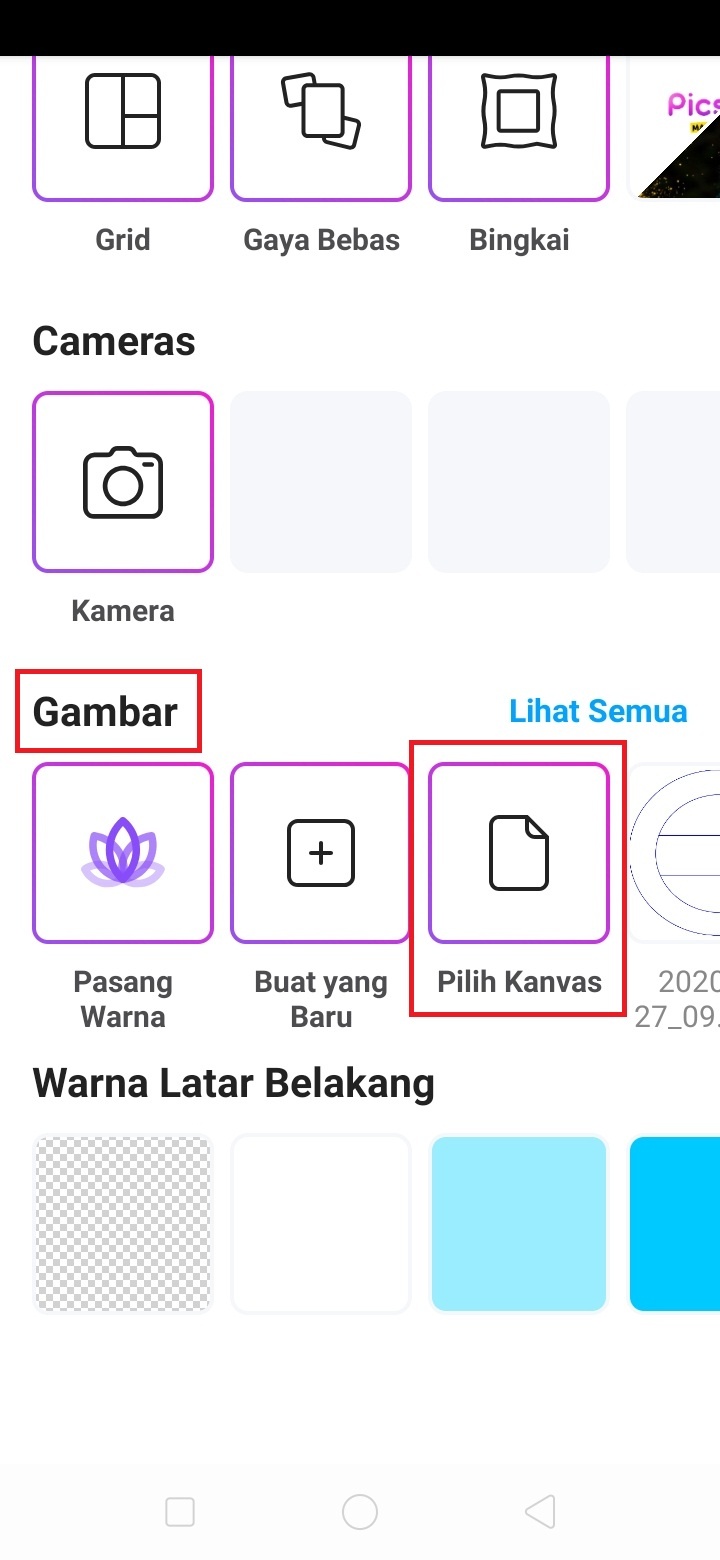Select Buat yang Baru
Viewport: 720px width, 1560px height.
pos(321,853)
